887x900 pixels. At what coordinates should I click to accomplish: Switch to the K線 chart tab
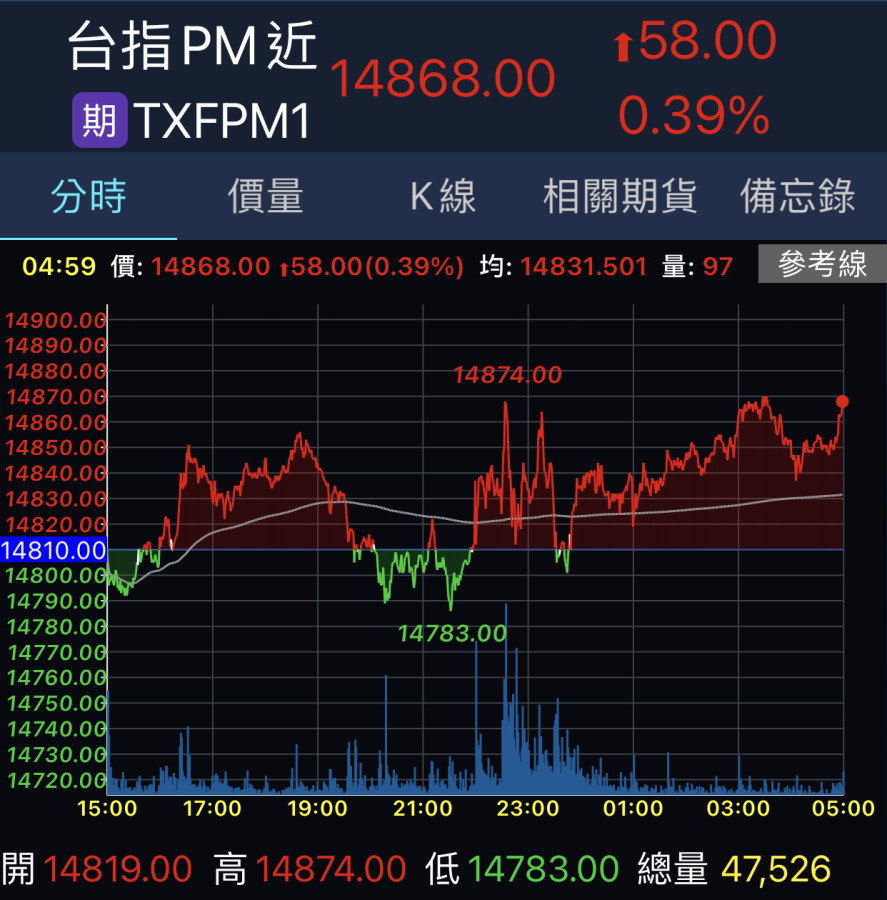click(x=443, y=196)
